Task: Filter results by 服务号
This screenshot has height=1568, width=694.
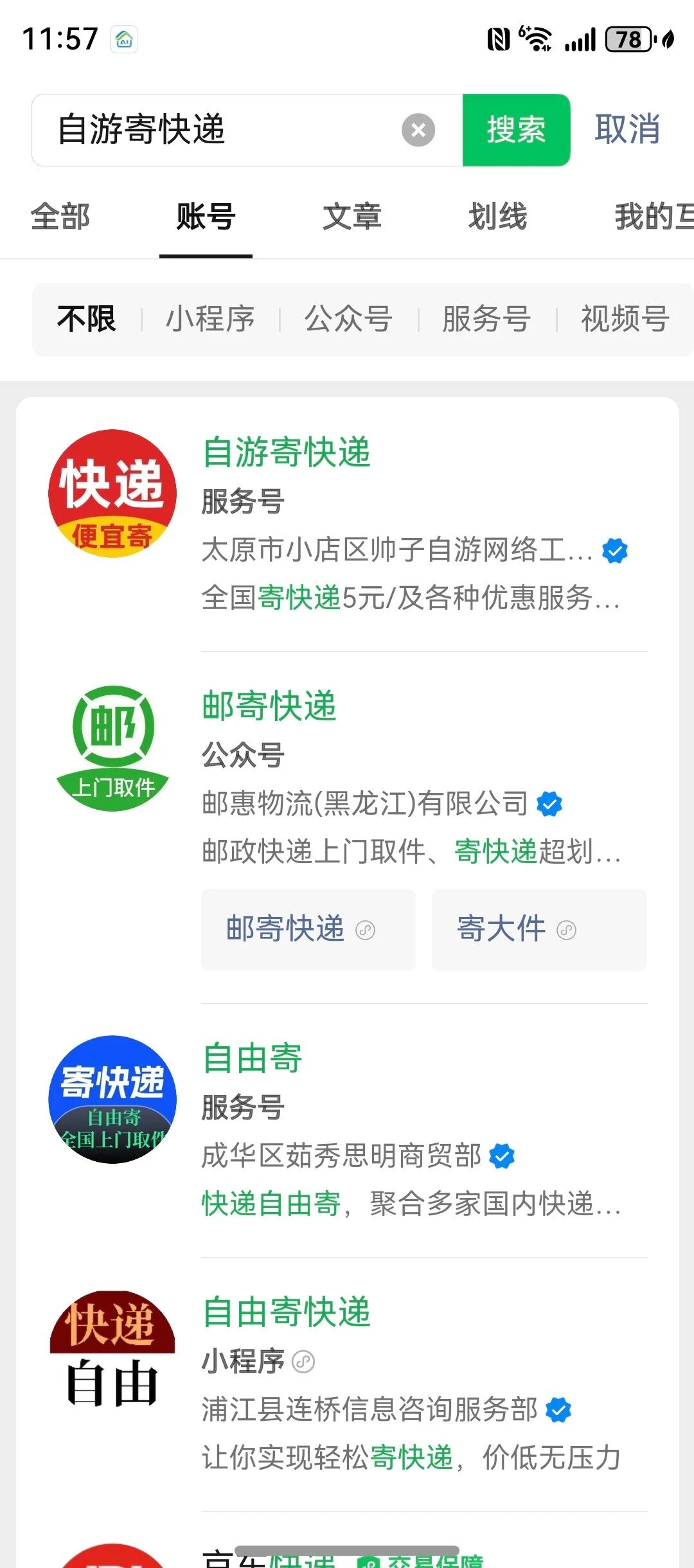Action: pos(486,319)
